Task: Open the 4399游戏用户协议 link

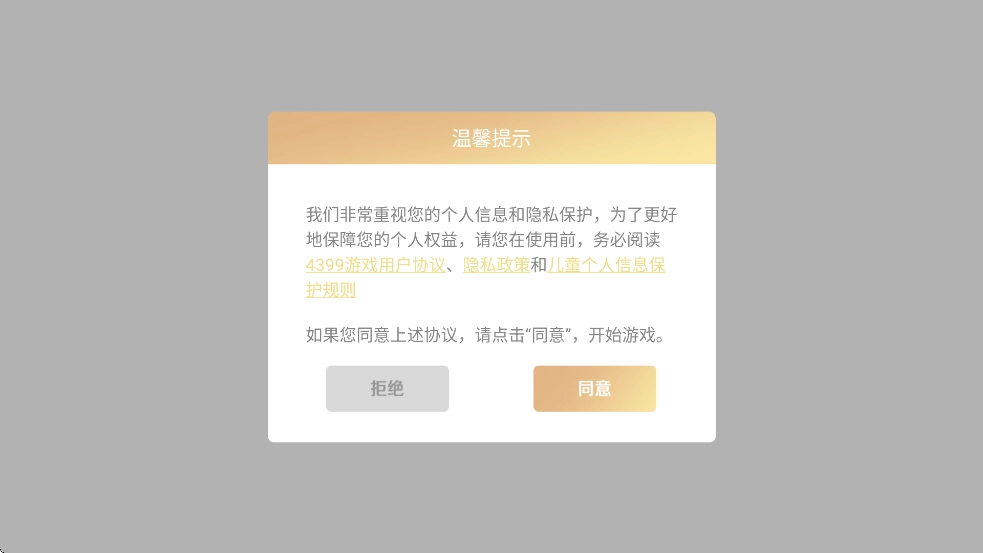Action: 375,266
